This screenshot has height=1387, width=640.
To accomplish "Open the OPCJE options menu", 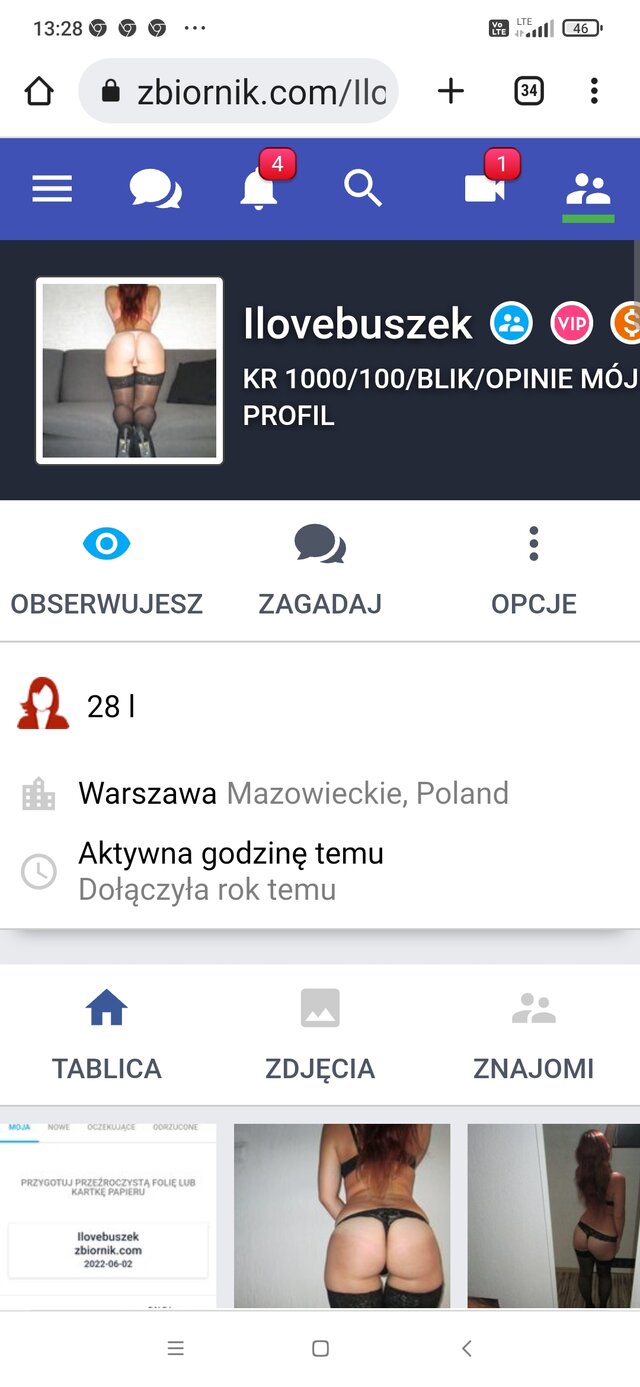I will pyautogui.click(x=534, y=570).
